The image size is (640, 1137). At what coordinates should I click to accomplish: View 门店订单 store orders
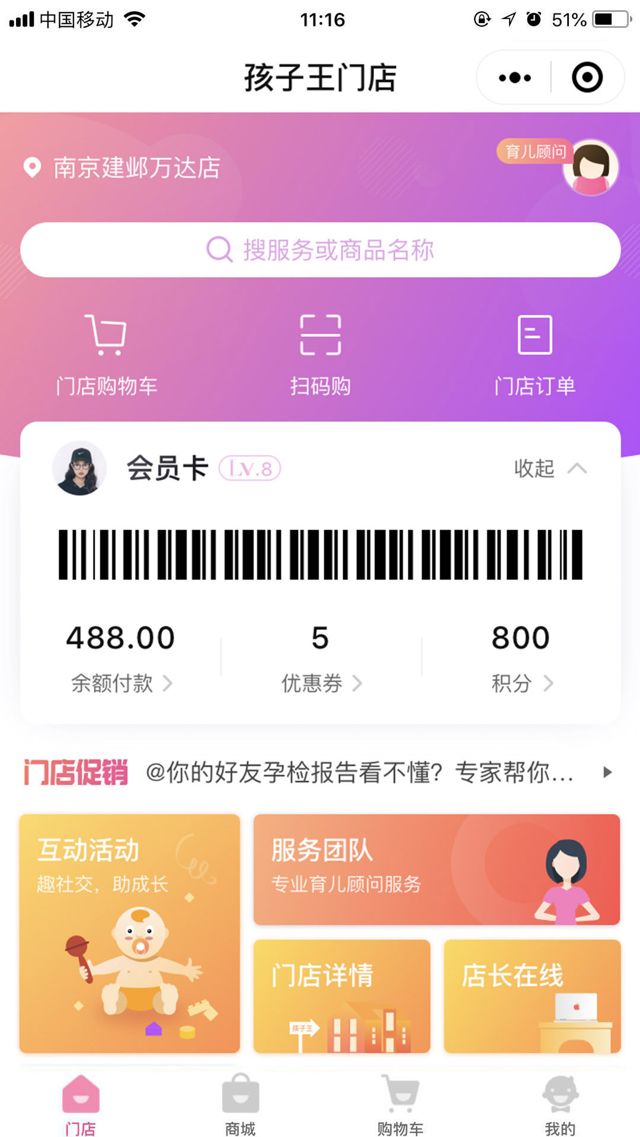point(535,354)
